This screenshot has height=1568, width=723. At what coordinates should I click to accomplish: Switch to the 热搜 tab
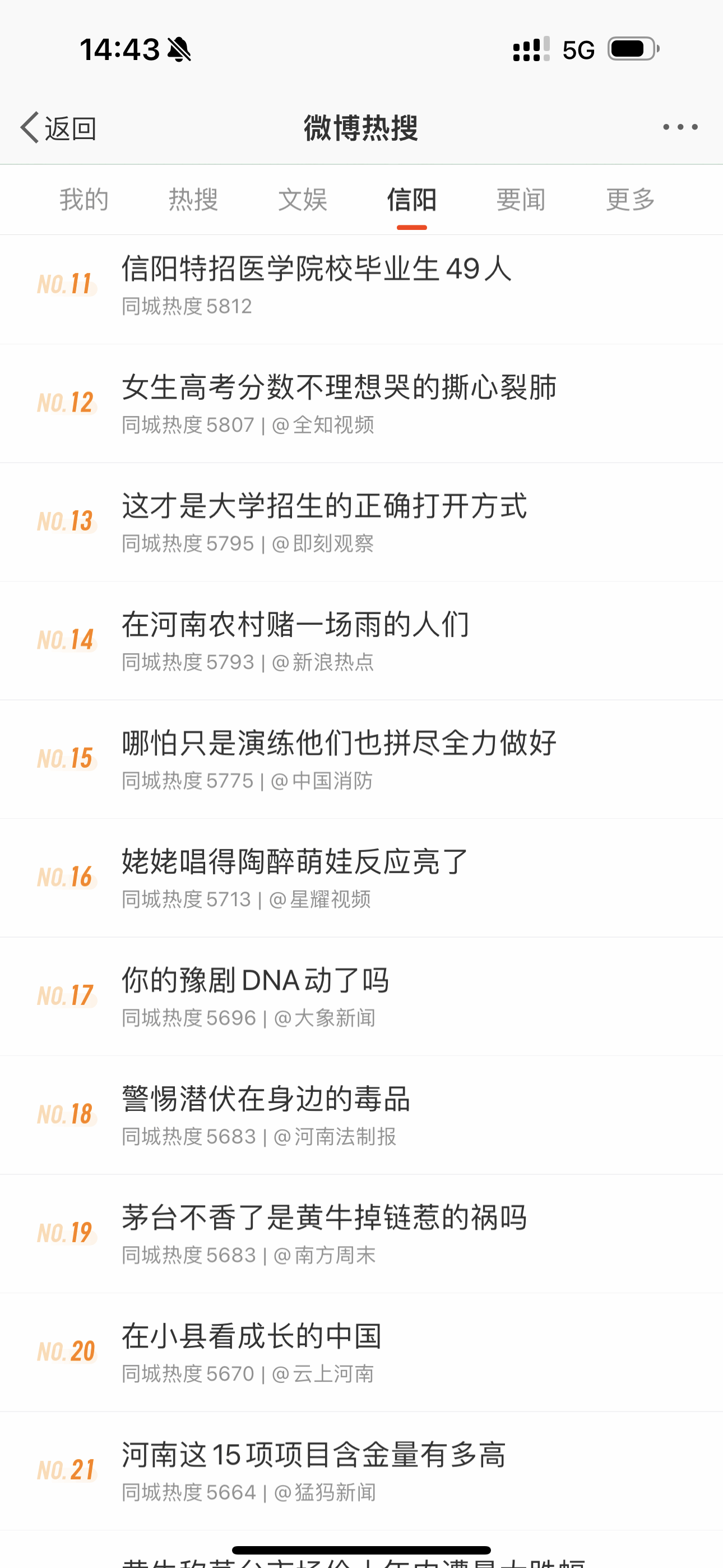coord(193,200)
